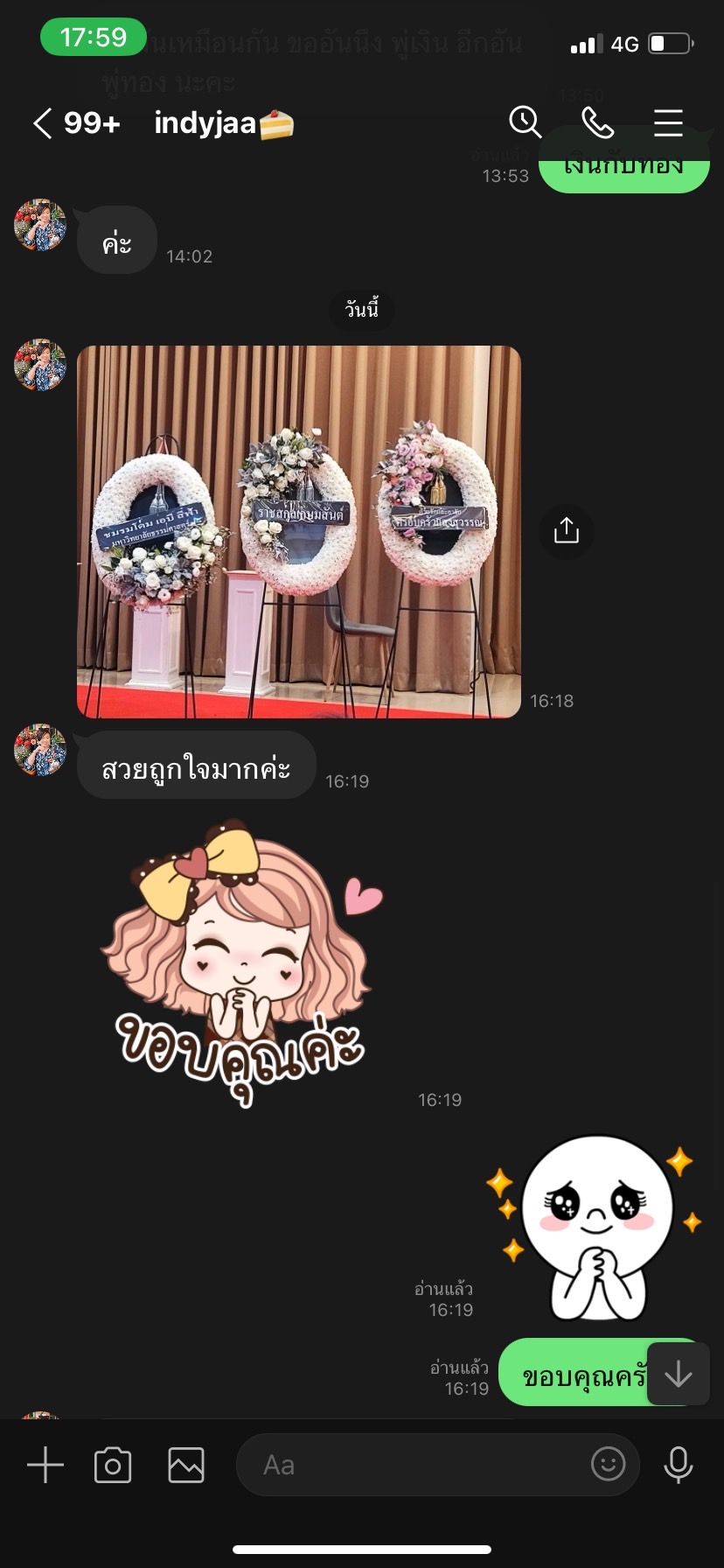
Task: Open the plus attachment menu
Action: 45,1465
